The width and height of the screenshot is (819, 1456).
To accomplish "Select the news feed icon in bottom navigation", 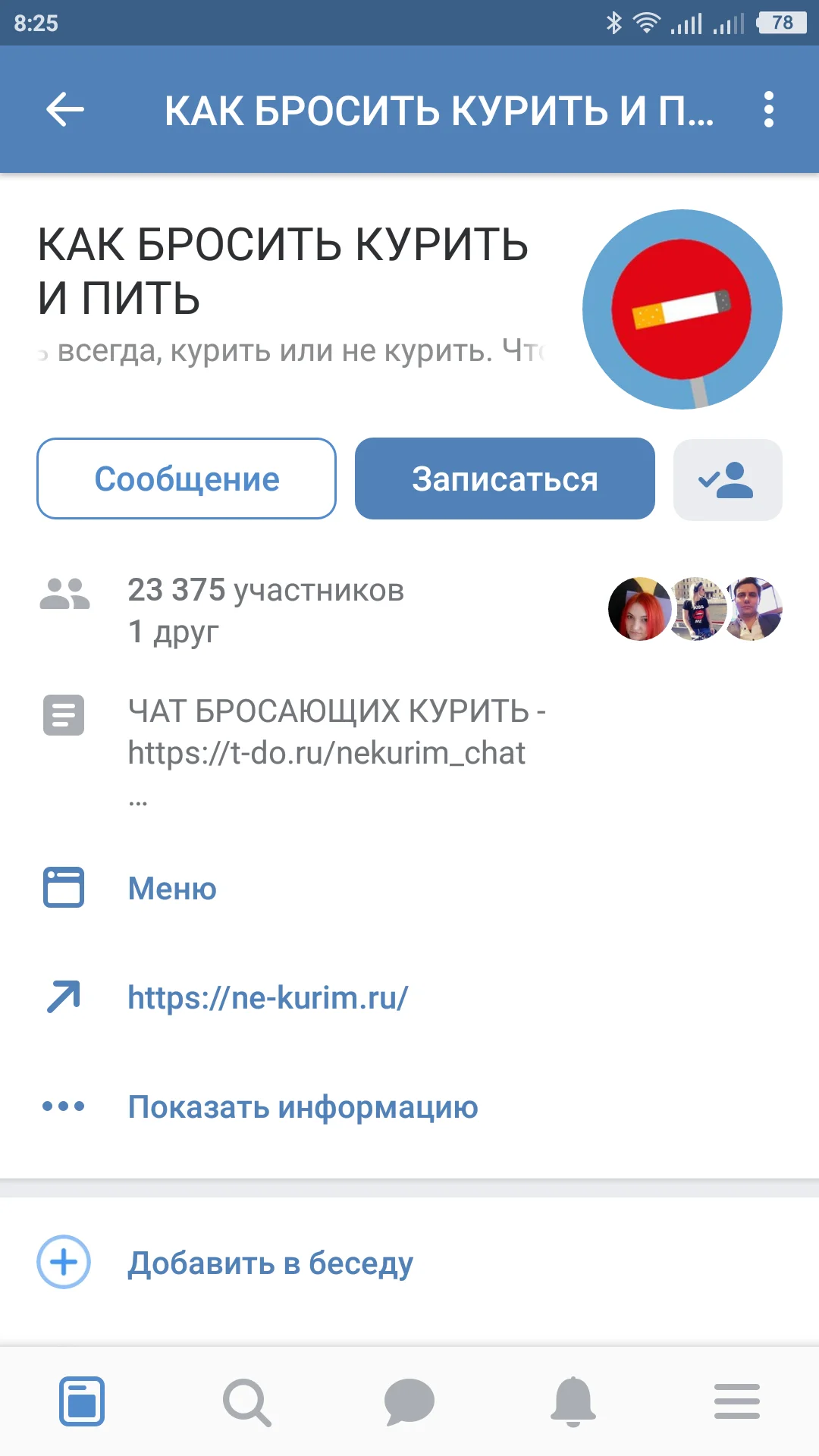I will tap(82, 1401).
